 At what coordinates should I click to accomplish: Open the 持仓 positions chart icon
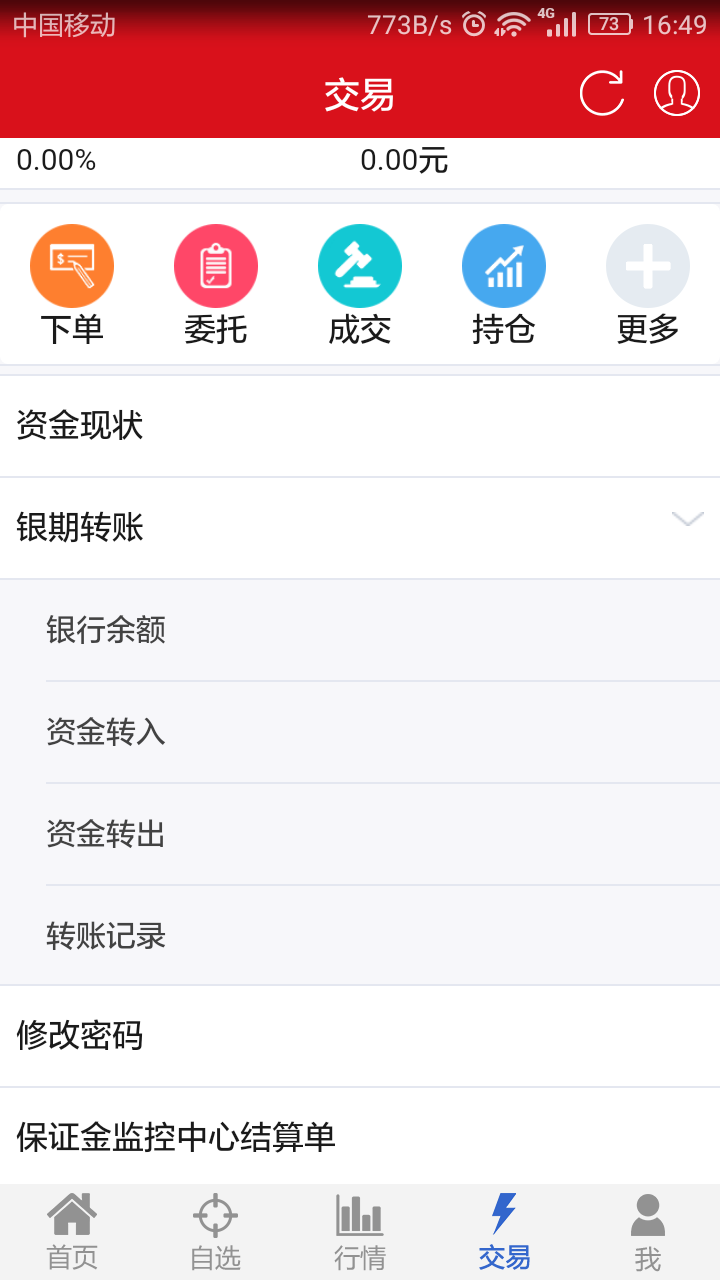tap(504, 266)
